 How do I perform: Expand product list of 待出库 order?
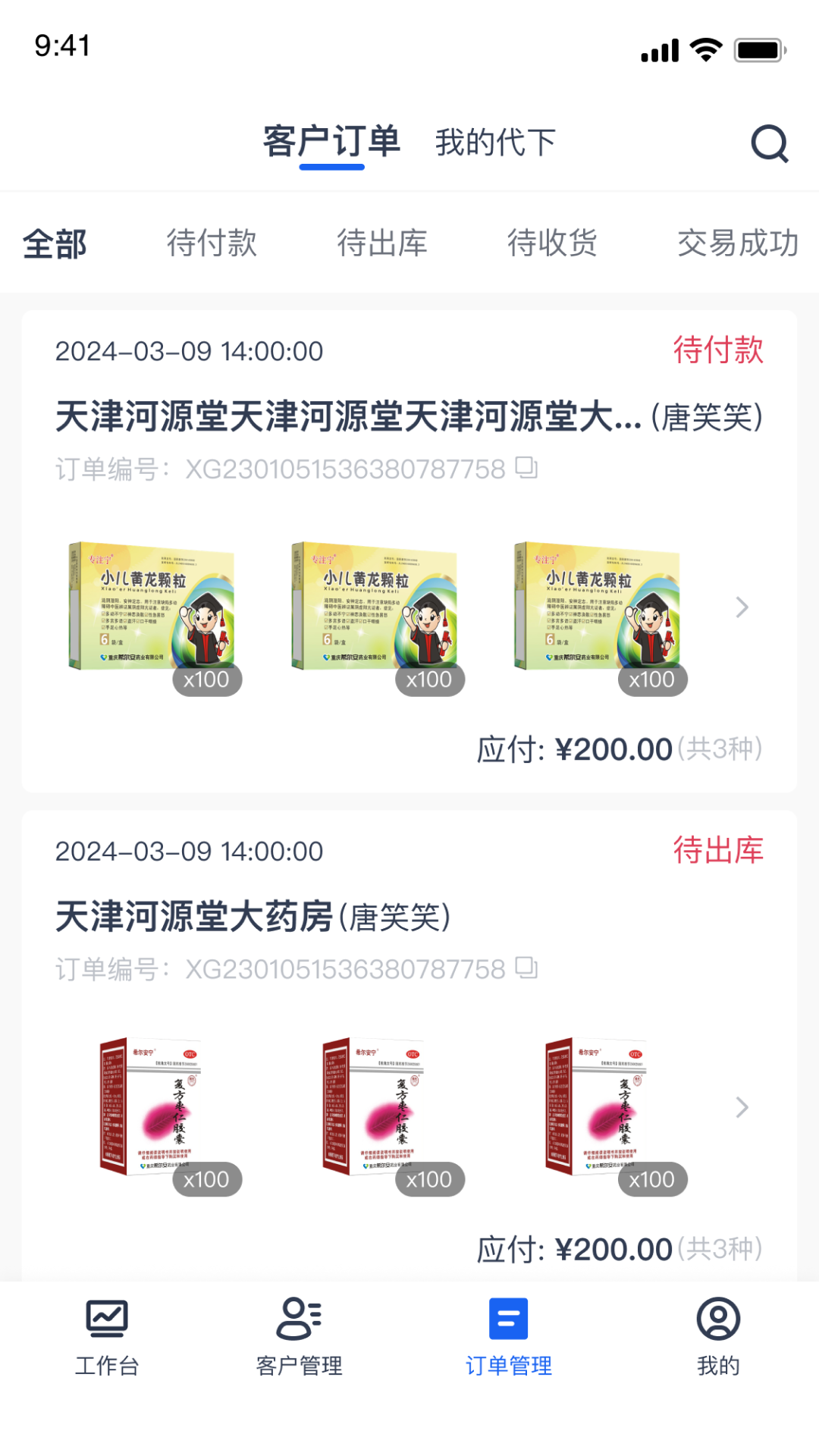point(742,1108)
